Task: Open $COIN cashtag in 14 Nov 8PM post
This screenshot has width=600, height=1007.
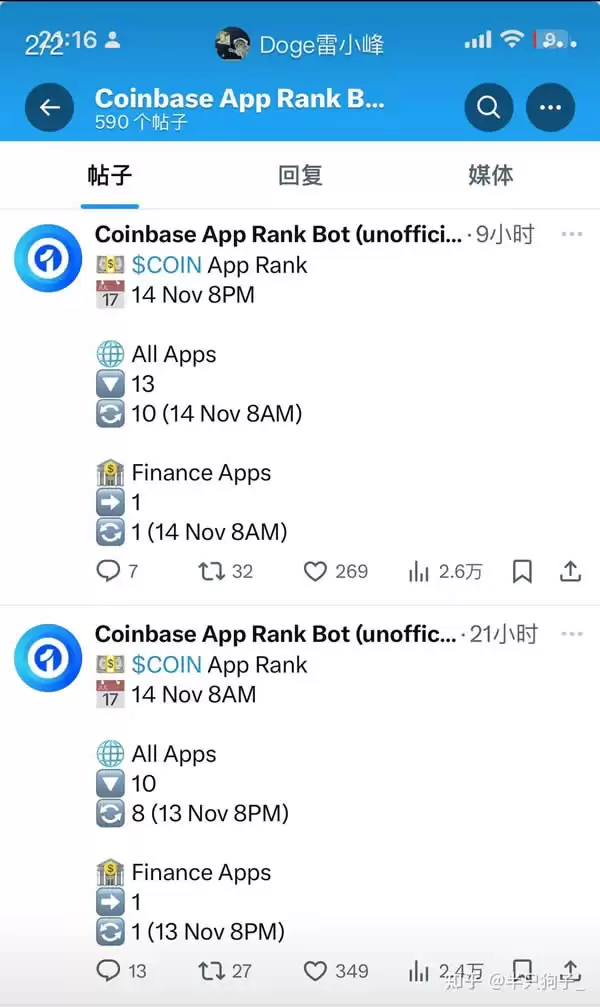Action: tap(167, 265)
